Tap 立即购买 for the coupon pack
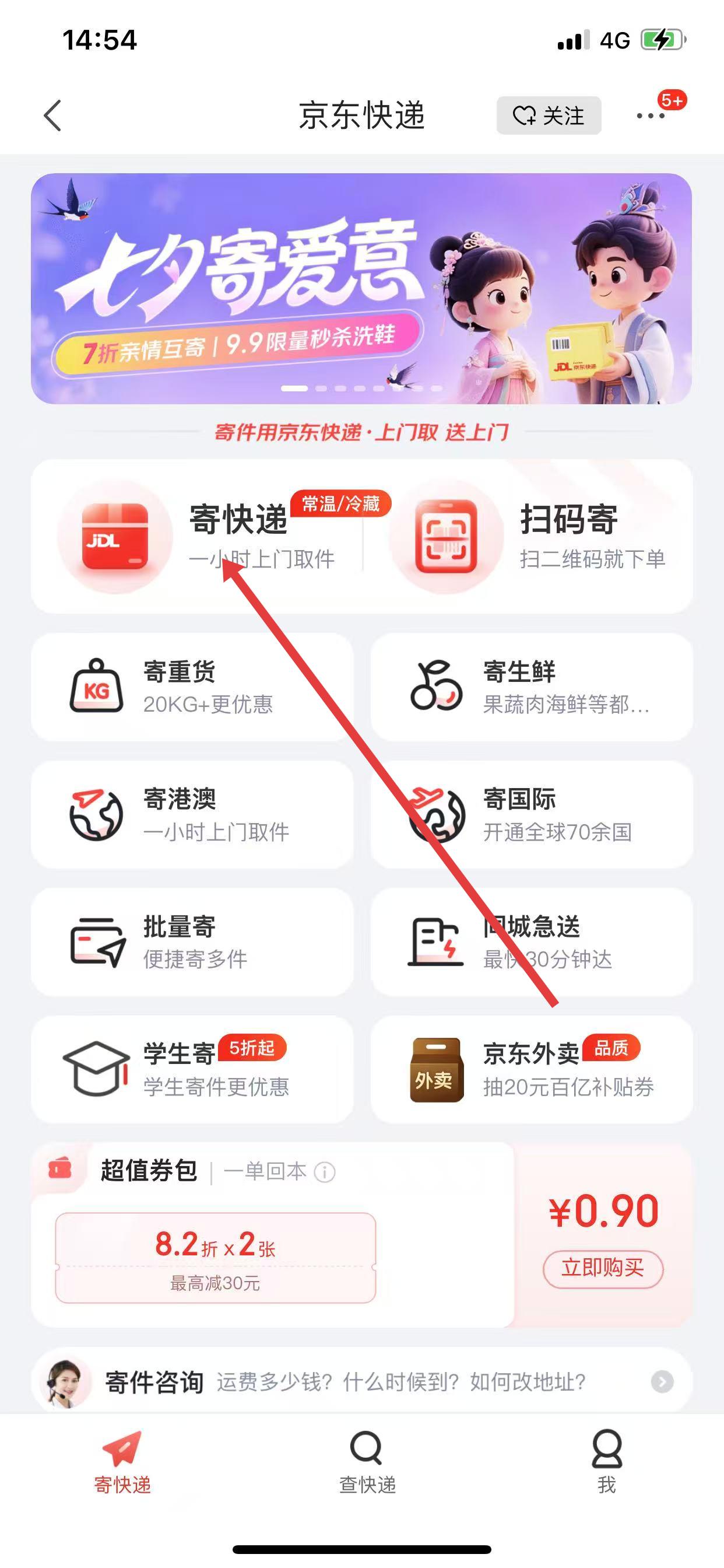Screen dimensions: 724x1568 pos(602,1269)
